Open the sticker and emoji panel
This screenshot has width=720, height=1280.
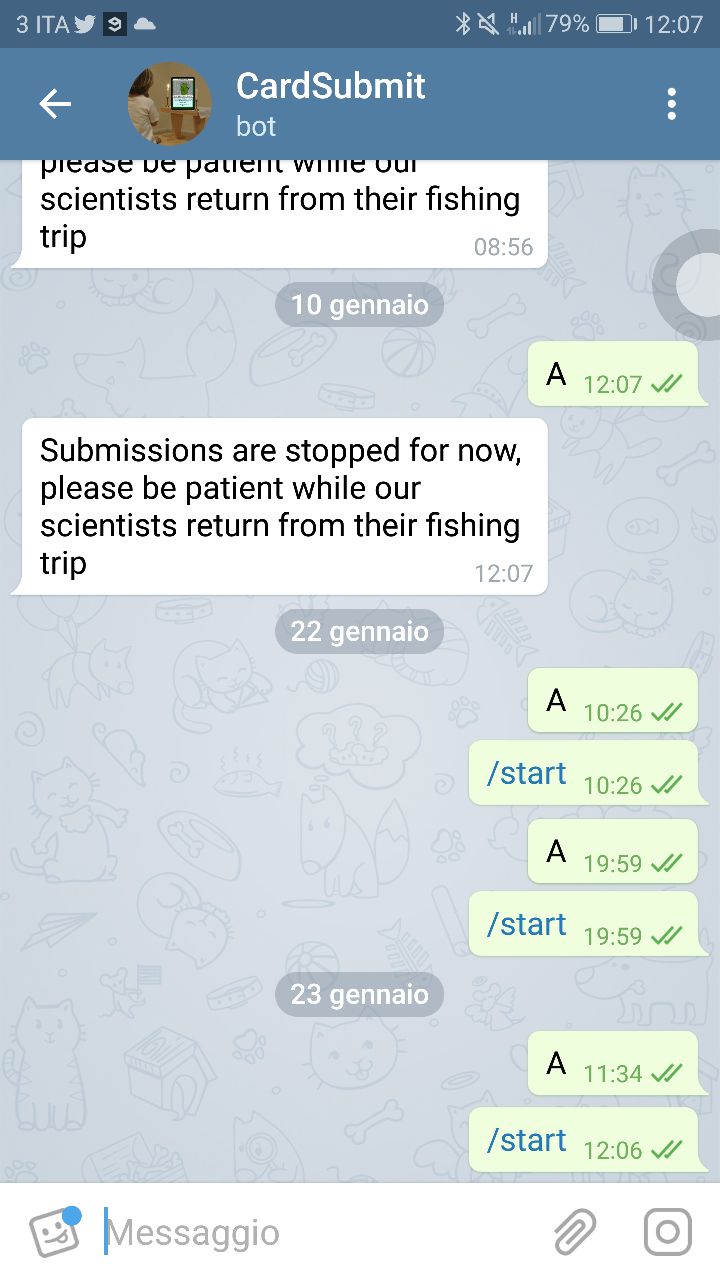(x=54, y=1232)
